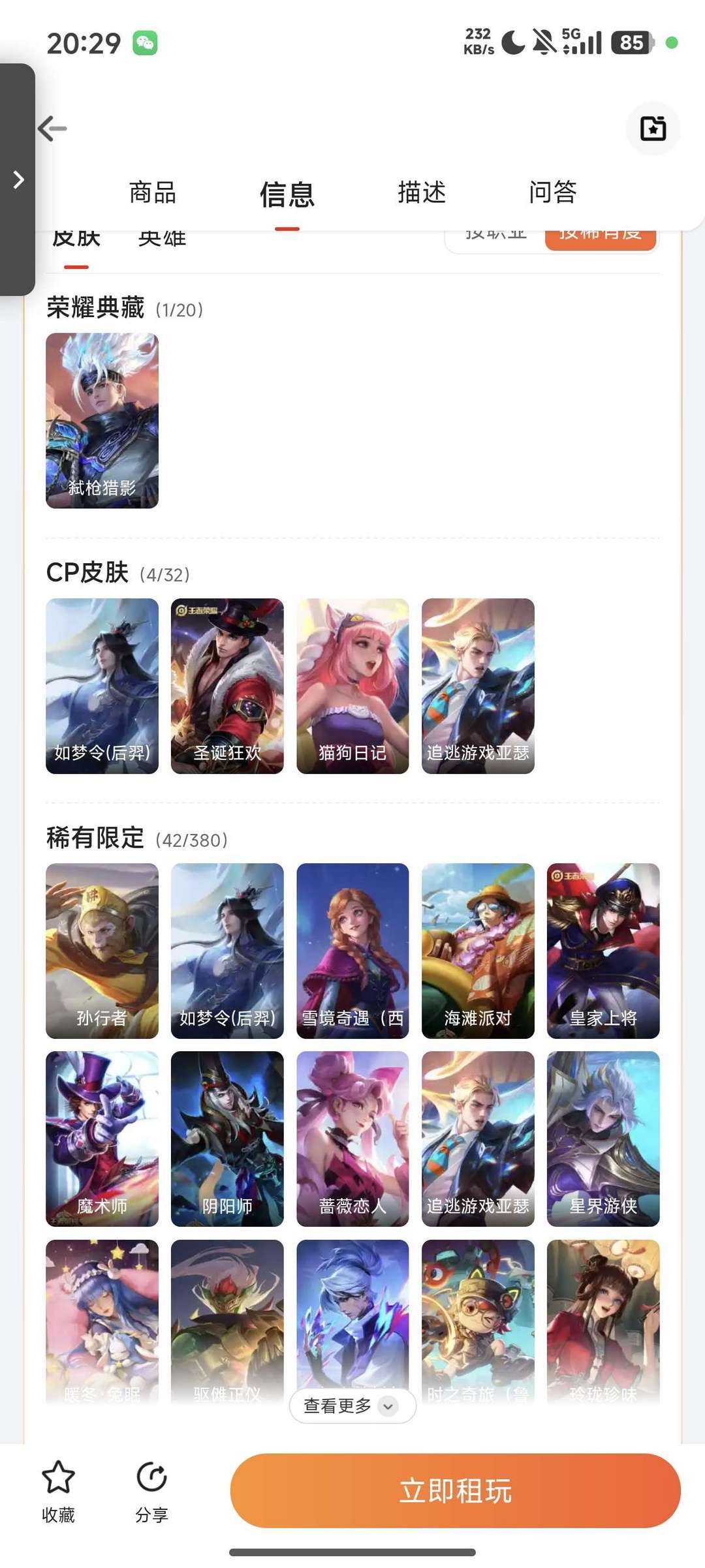Screen dimensions: 705x1568
Task: Tap the back arrow at top left
Action: 51,128
